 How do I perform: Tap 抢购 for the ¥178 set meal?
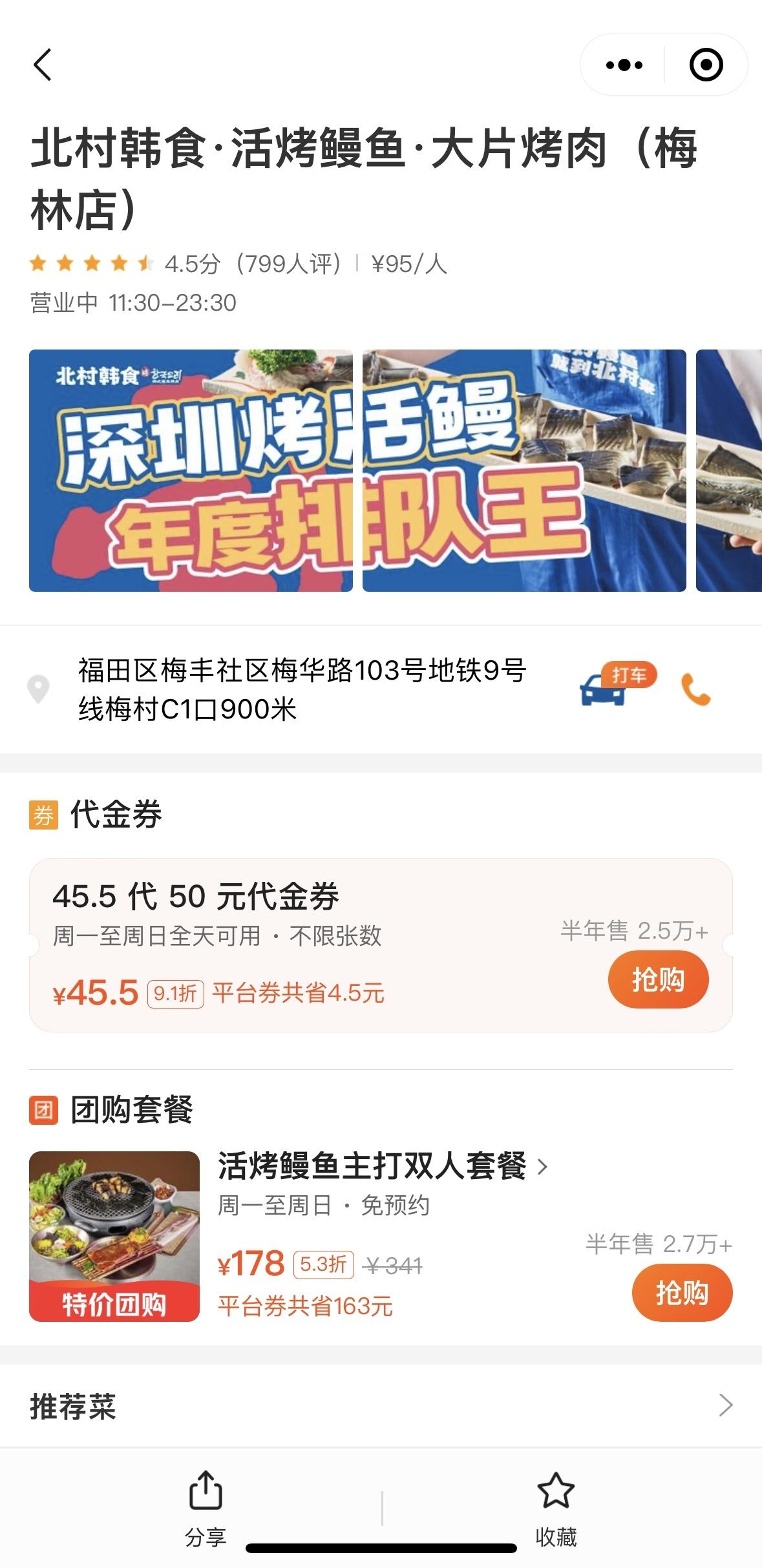(681, 1293)
